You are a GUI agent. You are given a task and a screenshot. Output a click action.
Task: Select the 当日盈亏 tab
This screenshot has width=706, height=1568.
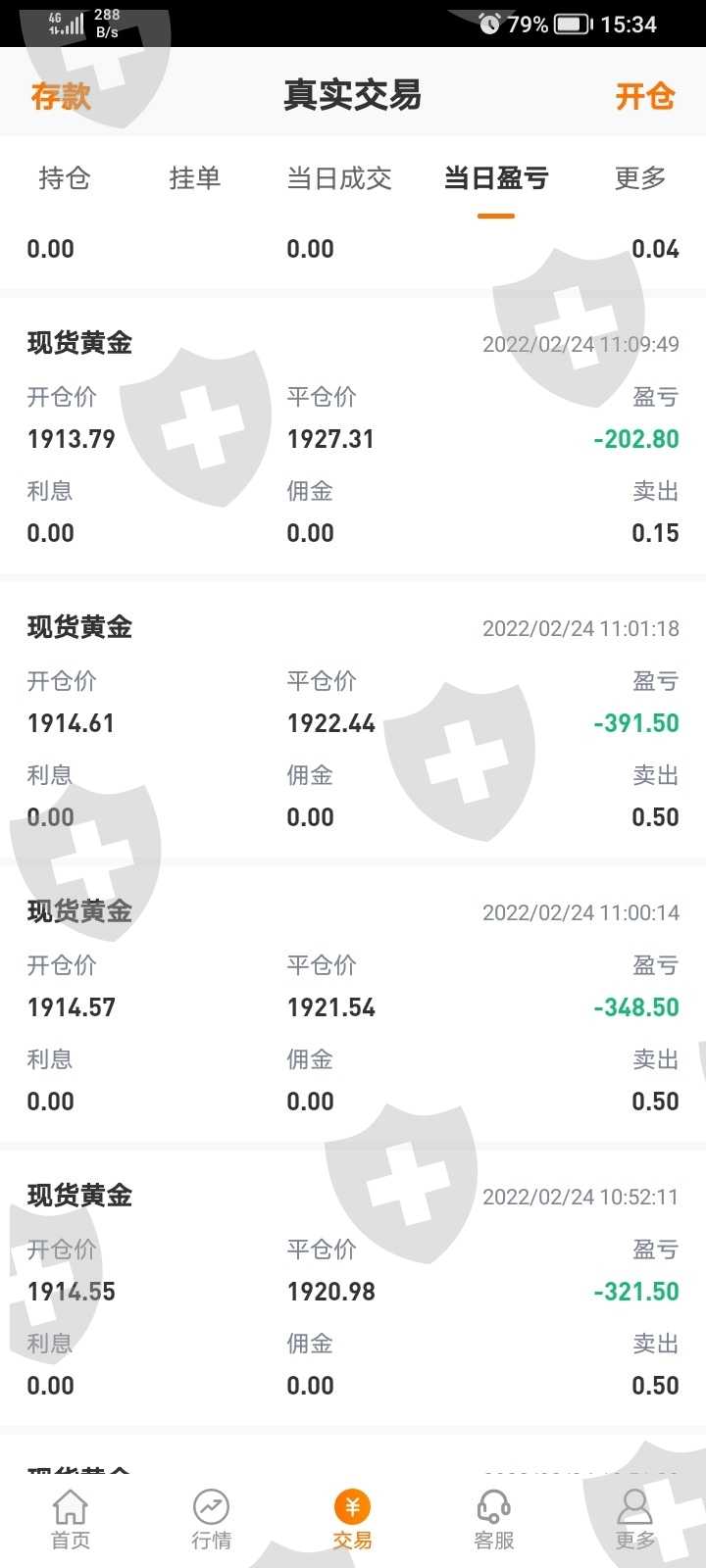(495, 178)
